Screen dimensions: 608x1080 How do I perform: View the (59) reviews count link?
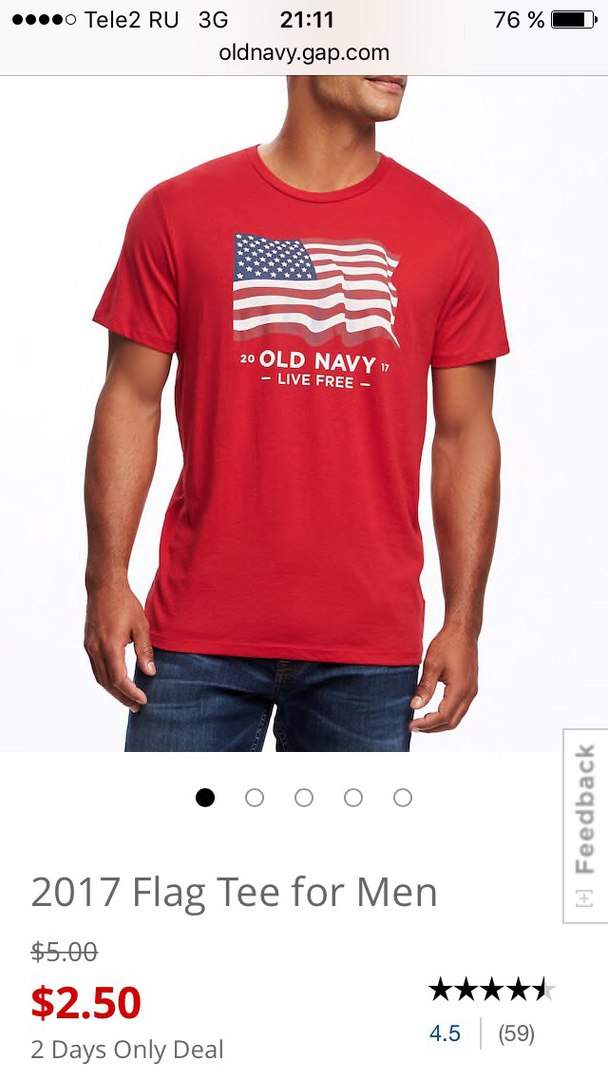tap(516, 1033)
